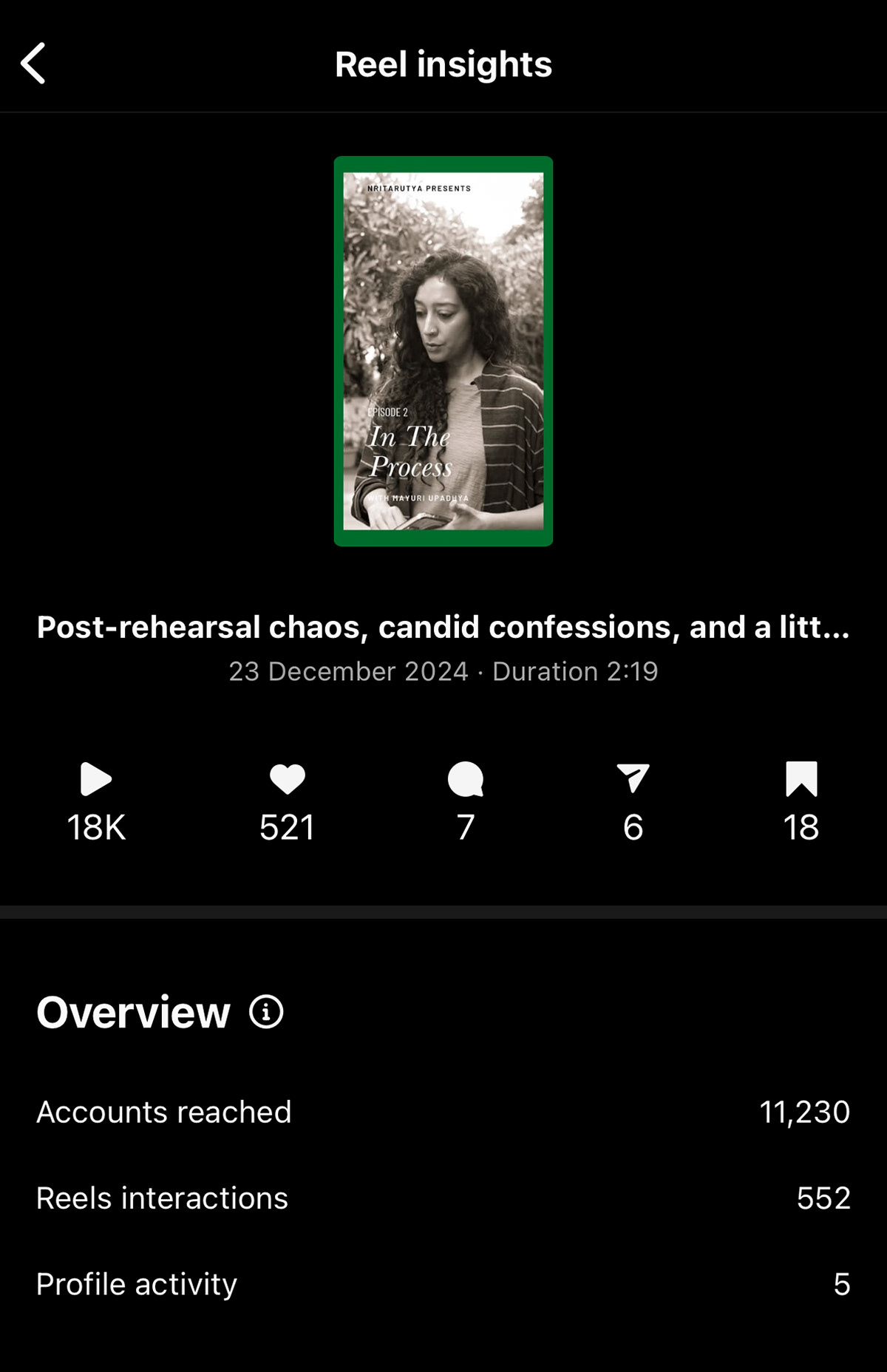Image resolution: width=887 pixels, height=1372 pixels.
Task: Go back from Reel insights
Action: (x=33, y=64)
